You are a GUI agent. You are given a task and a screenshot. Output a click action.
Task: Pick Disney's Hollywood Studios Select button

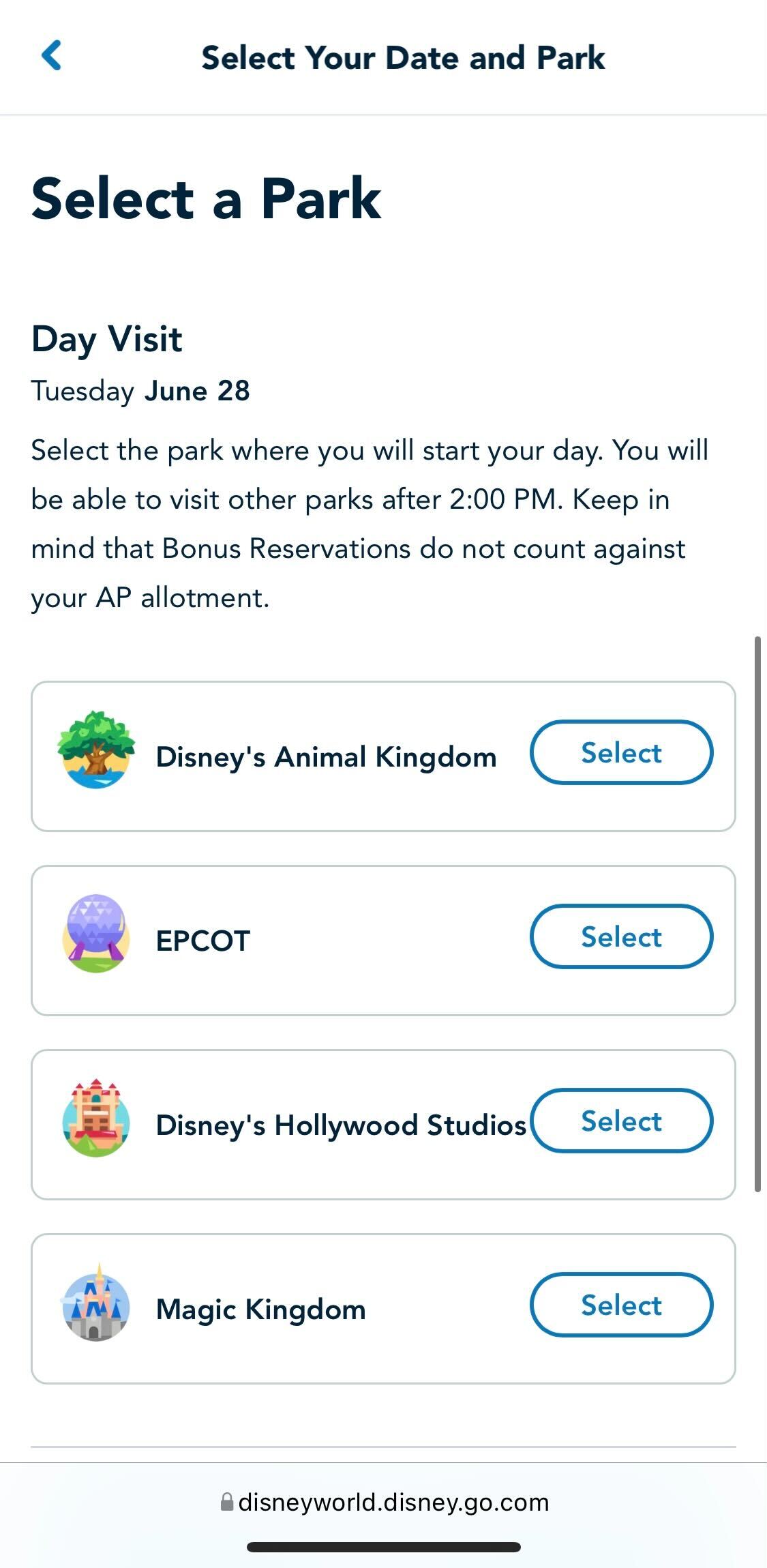pos(621,1121)
